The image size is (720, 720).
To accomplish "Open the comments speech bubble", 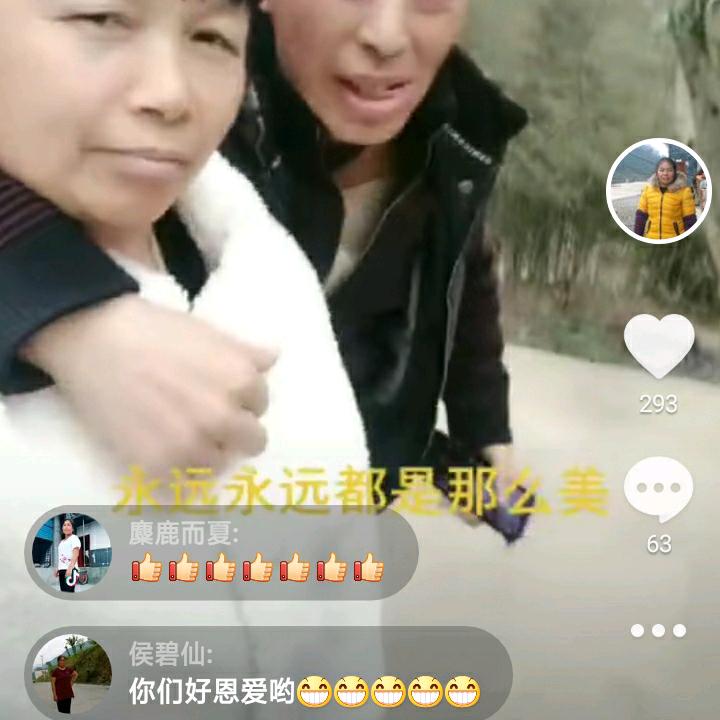I will [659, 488].
